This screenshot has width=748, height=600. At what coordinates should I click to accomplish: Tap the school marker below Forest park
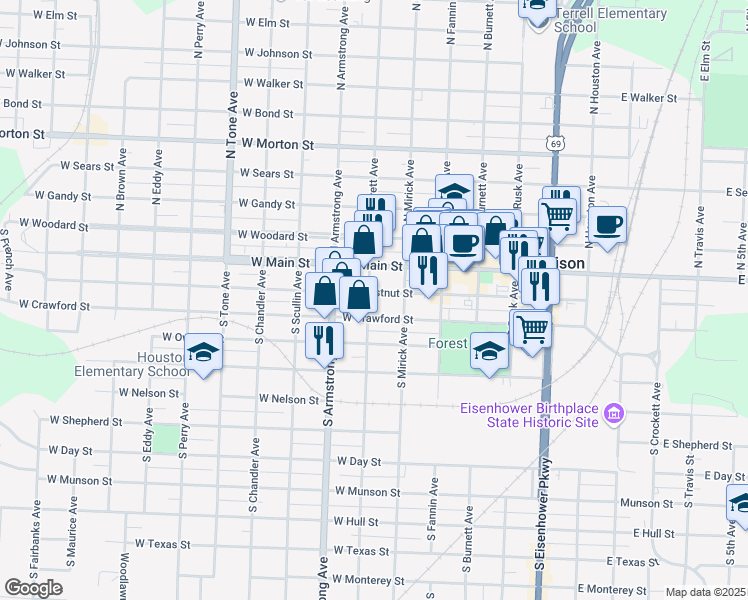pyautogui.click(x=490, y=352)
